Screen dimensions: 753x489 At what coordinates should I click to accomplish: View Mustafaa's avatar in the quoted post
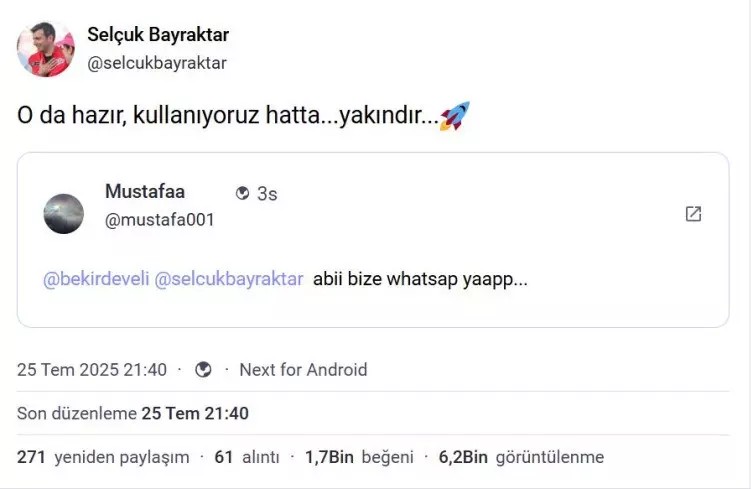64,214
